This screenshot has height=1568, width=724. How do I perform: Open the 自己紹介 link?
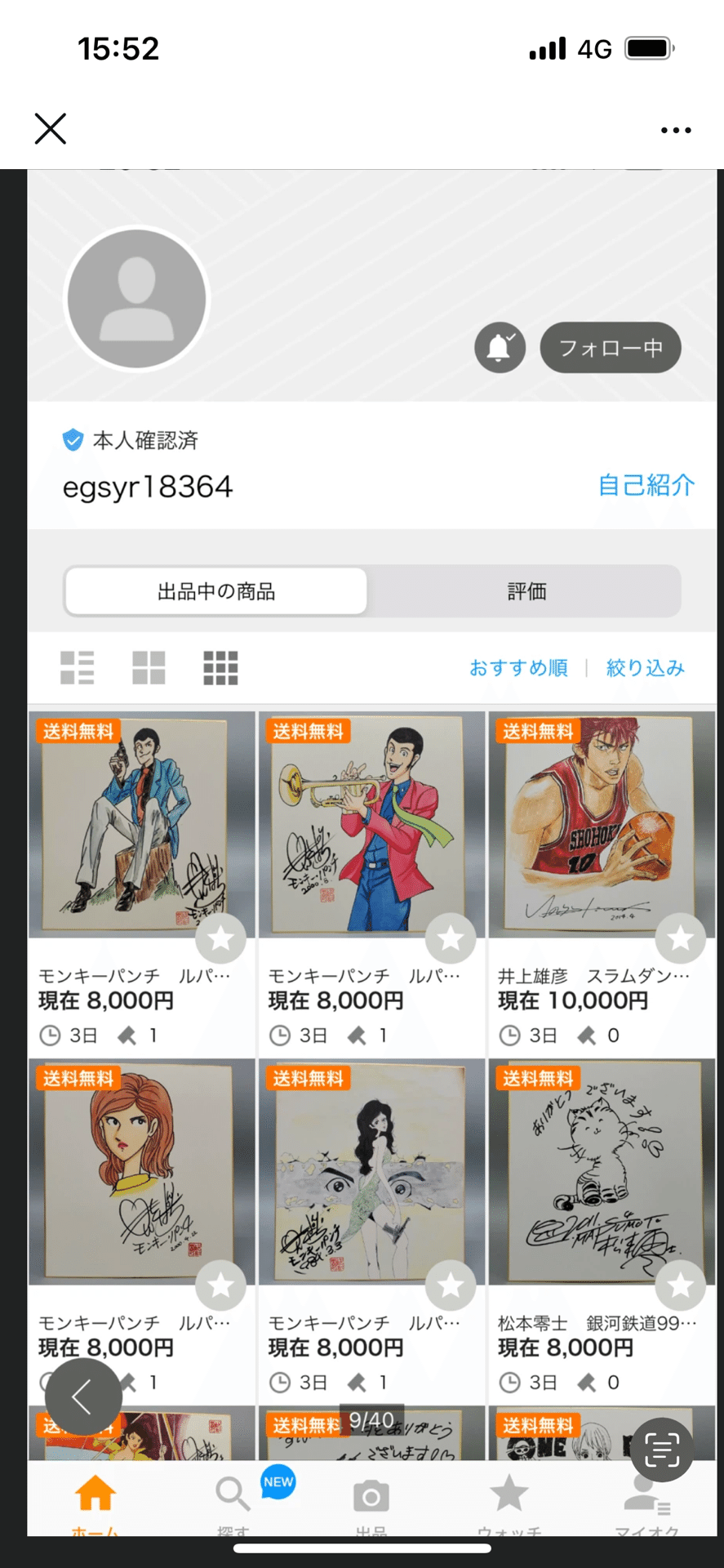click(646, 485)
